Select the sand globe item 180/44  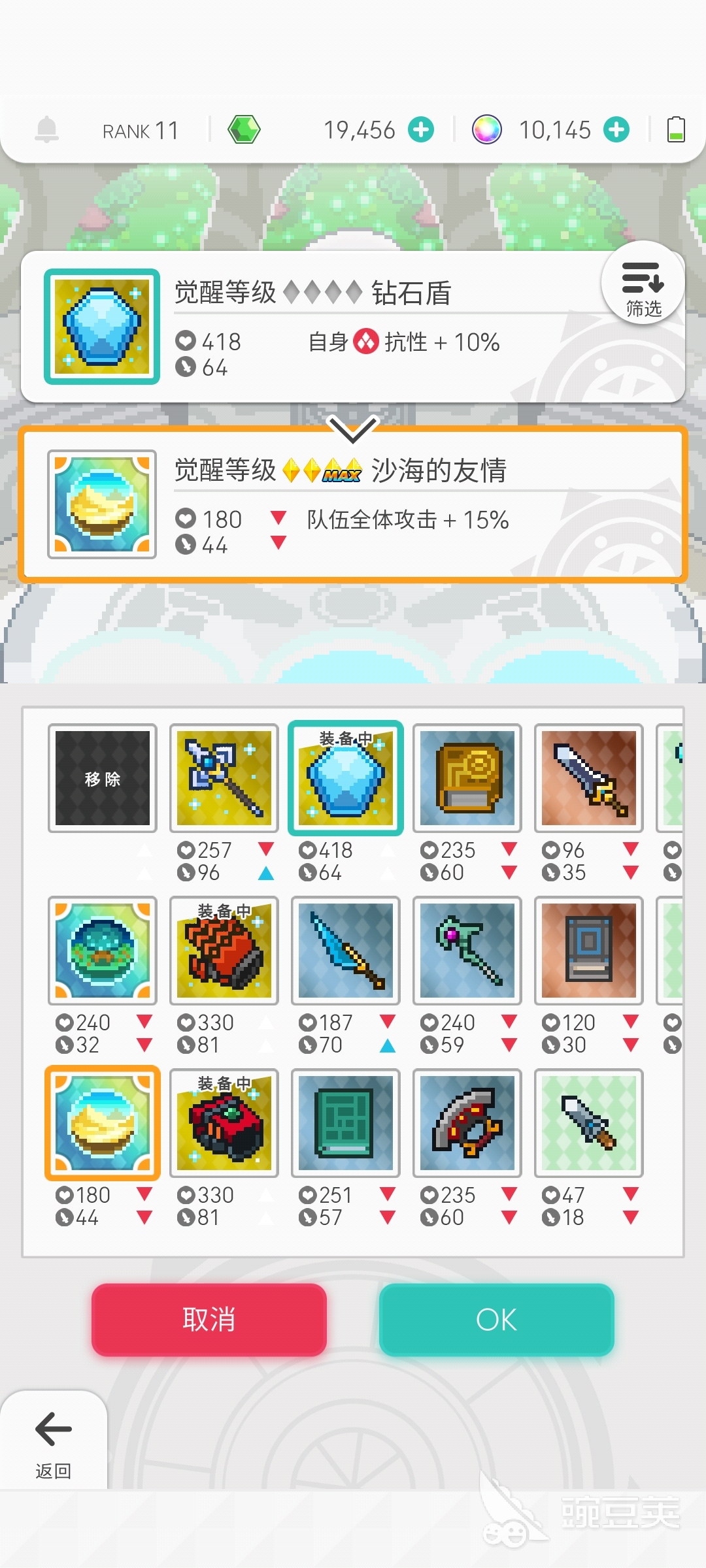[x=103, y=1123]
